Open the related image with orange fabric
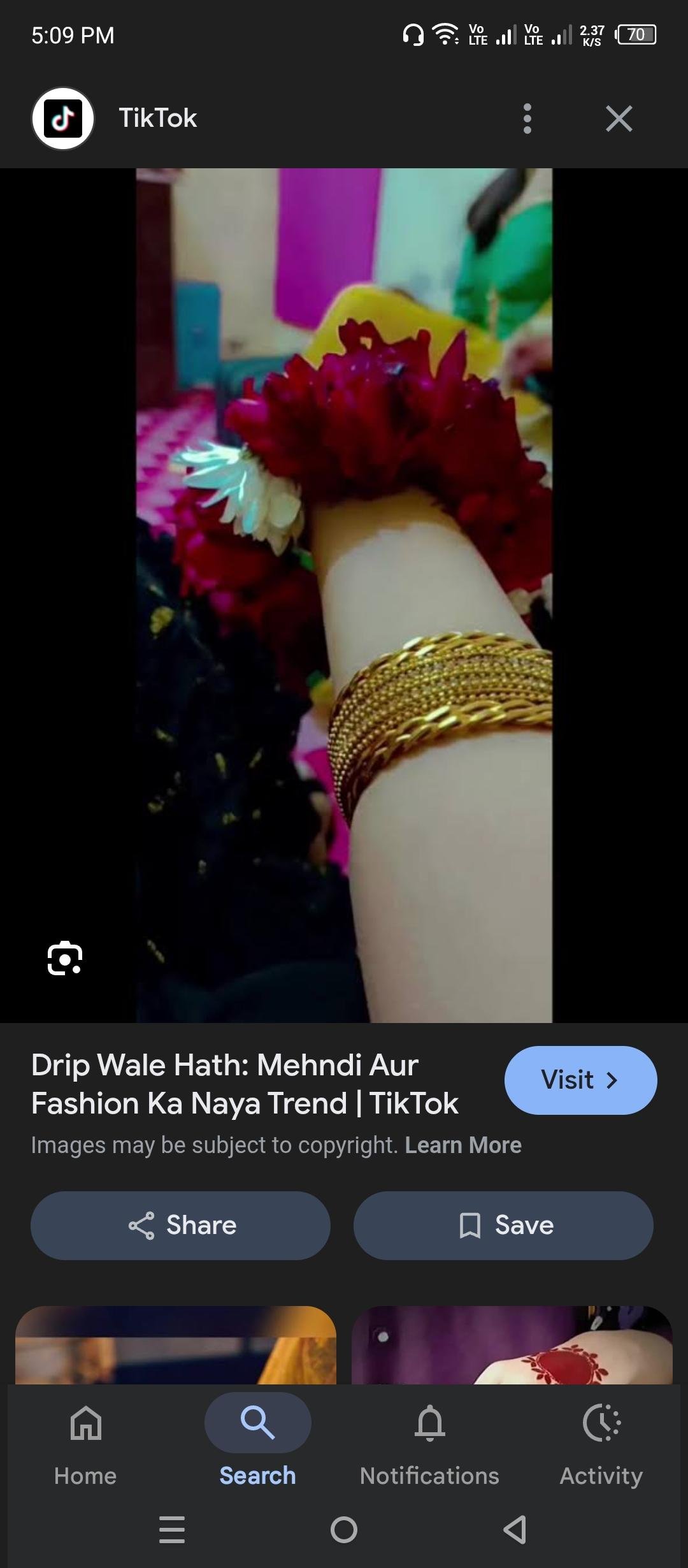 (x=175, y=1345)
